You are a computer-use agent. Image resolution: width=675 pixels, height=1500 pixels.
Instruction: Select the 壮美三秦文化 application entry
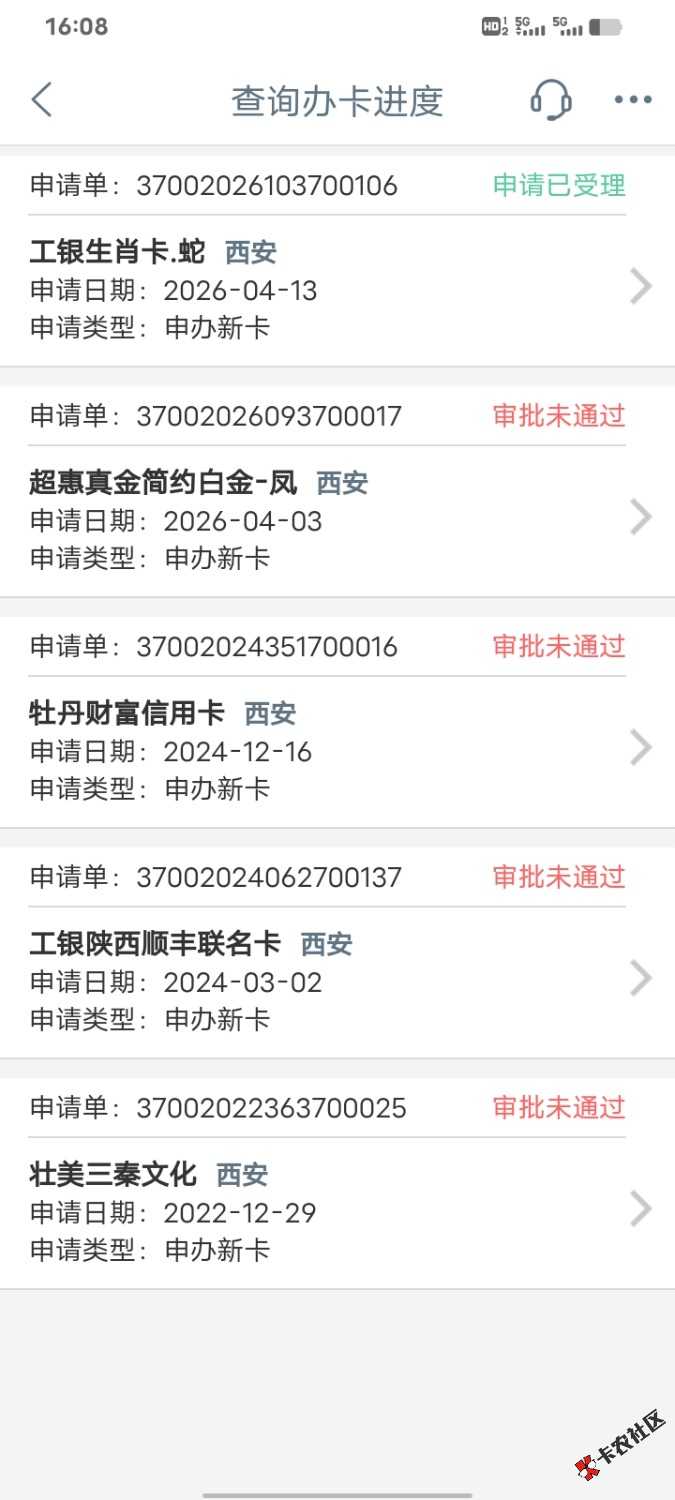337,1211
